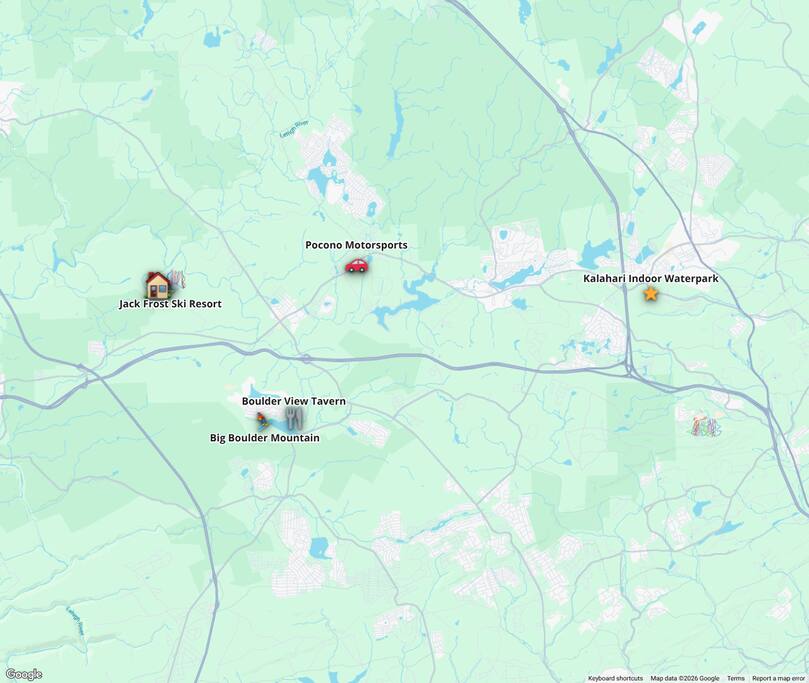The image size is (809, 683).
Task: Tap the Kalahari Indoor Waterpark star marker
Action: point(651,294)
